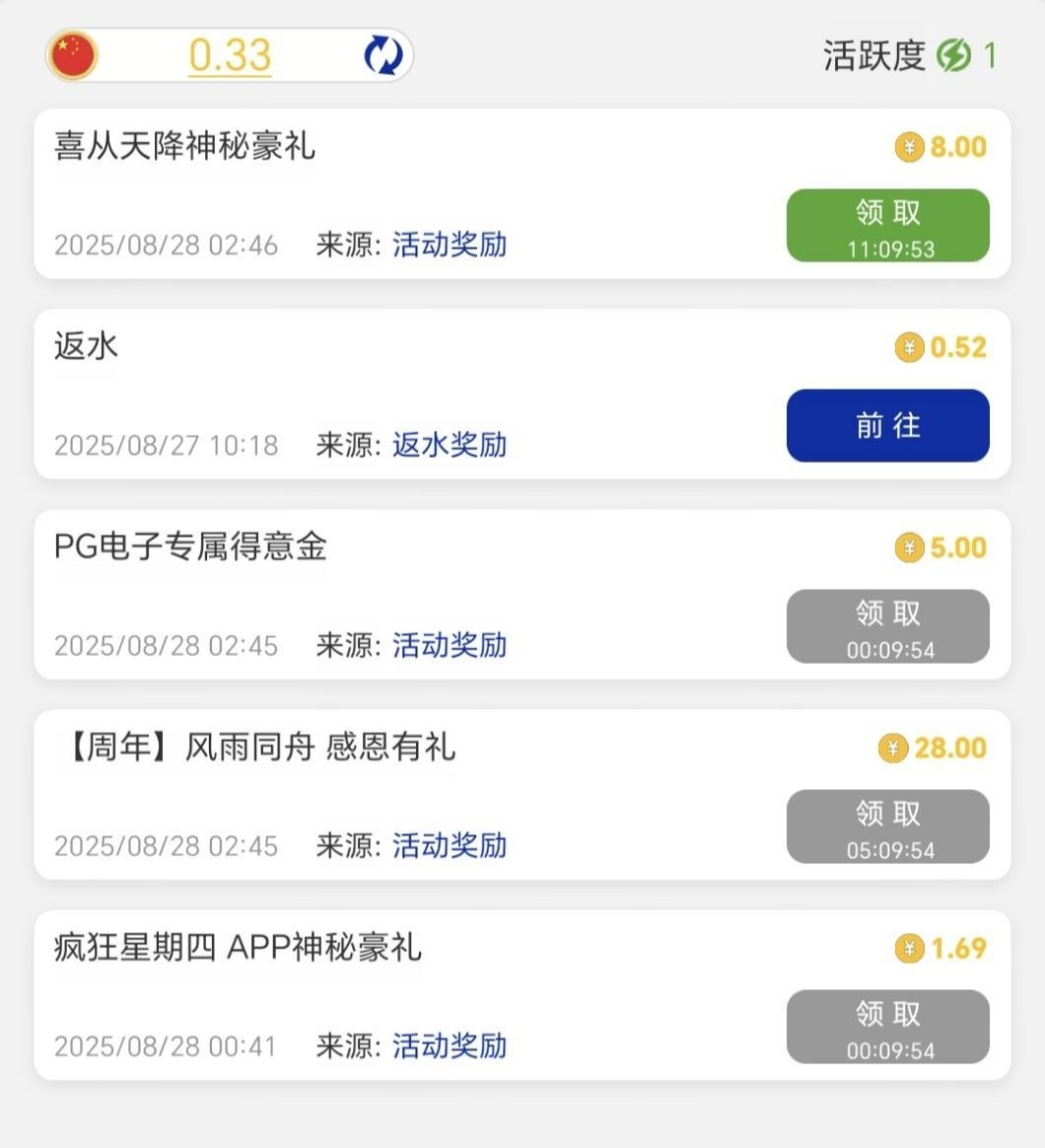Claim the 疯狂星期四 APP神秘豪礼 reward
Image resolution: width=1045 pixels, height=1148 pixels.
click(887, 1027)
